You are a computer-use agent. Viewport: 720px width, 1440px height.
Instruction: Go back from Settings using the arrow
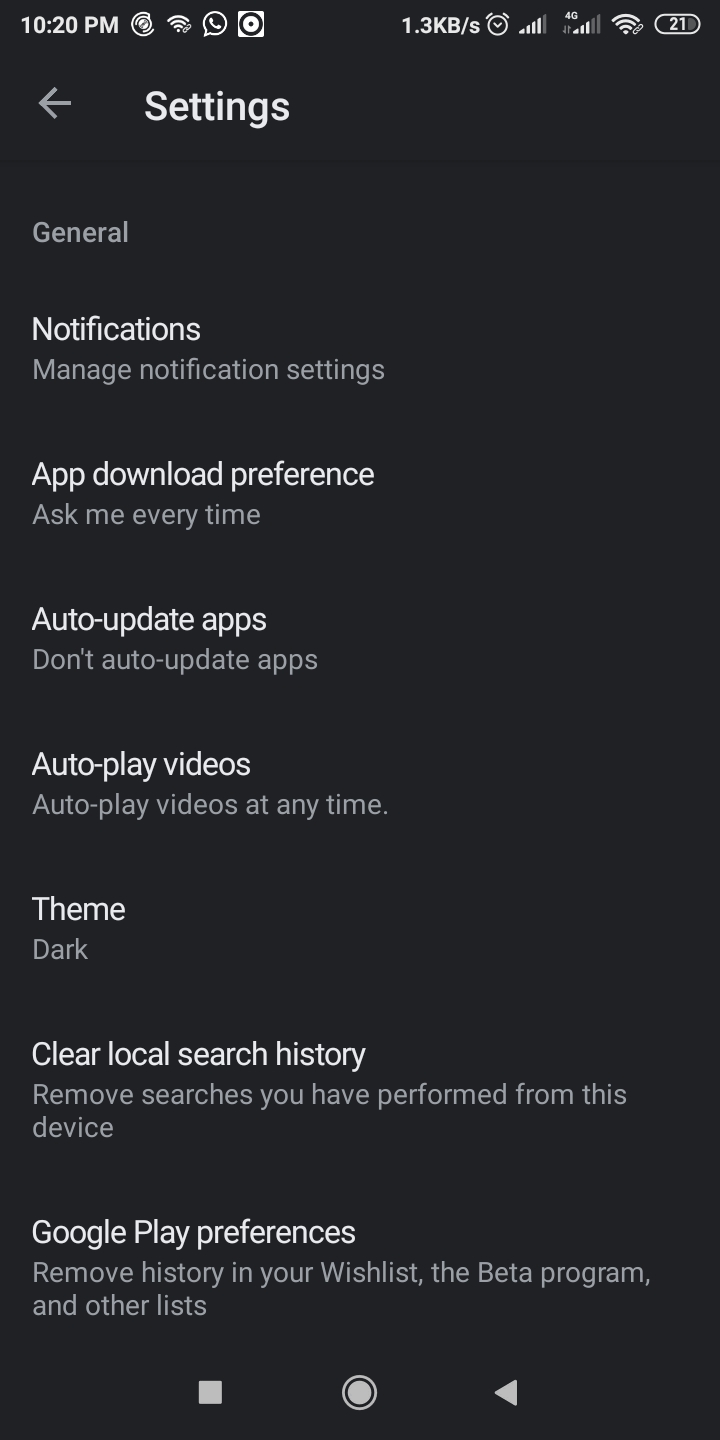tap(55, 104)
